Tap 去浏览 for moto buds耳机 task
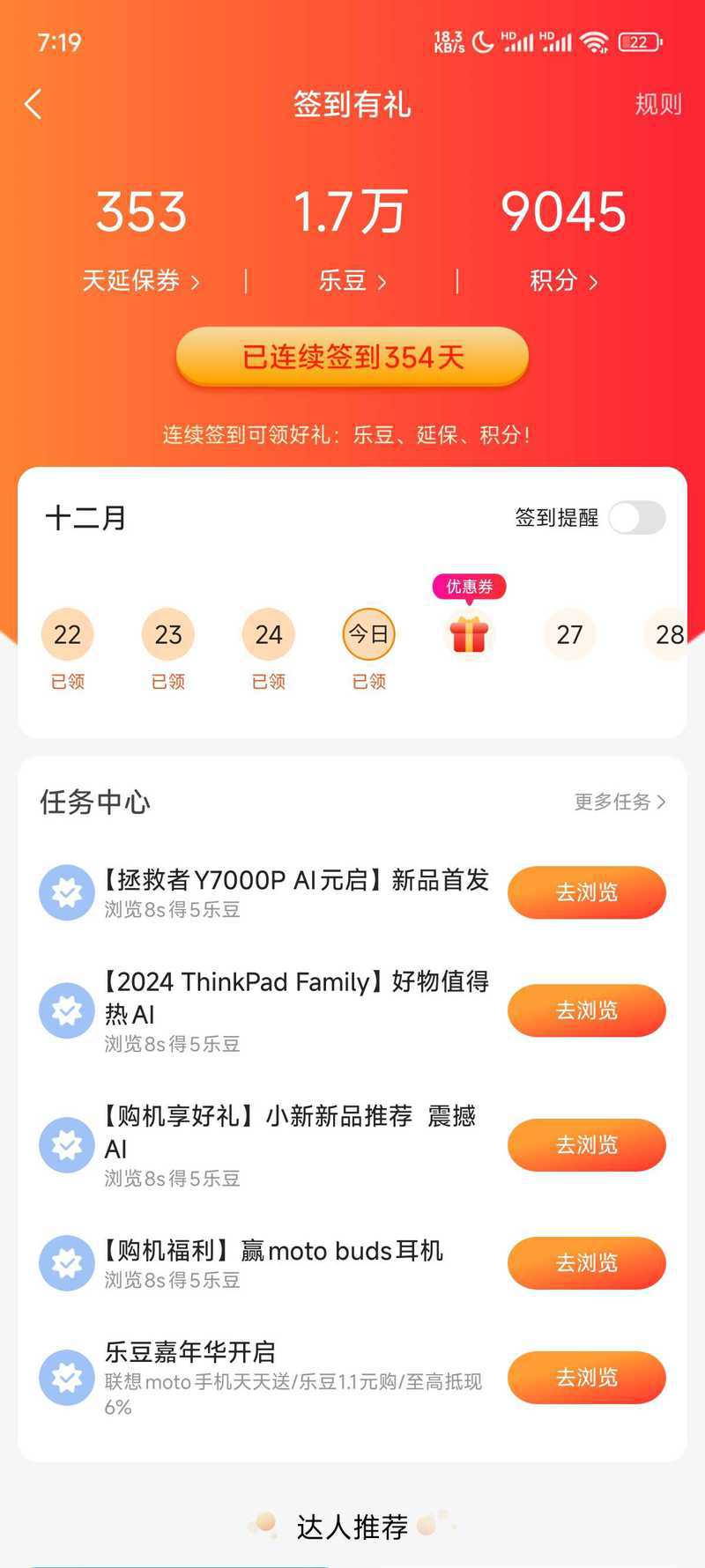The width and height of the screenshot is (705, 1568). [587, 1263]
